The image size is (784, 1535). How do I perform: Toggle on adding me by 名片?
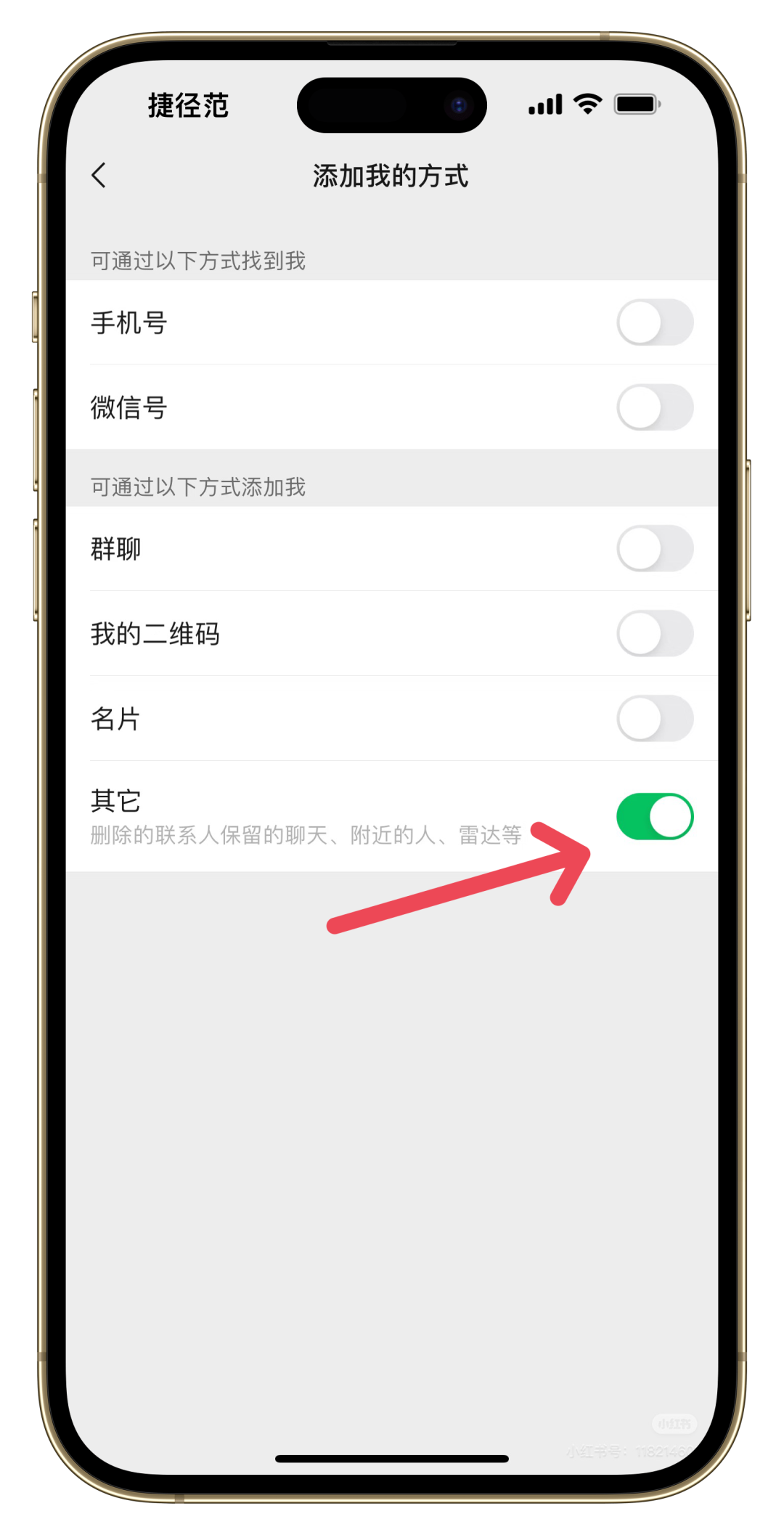[x=654, y=719]
